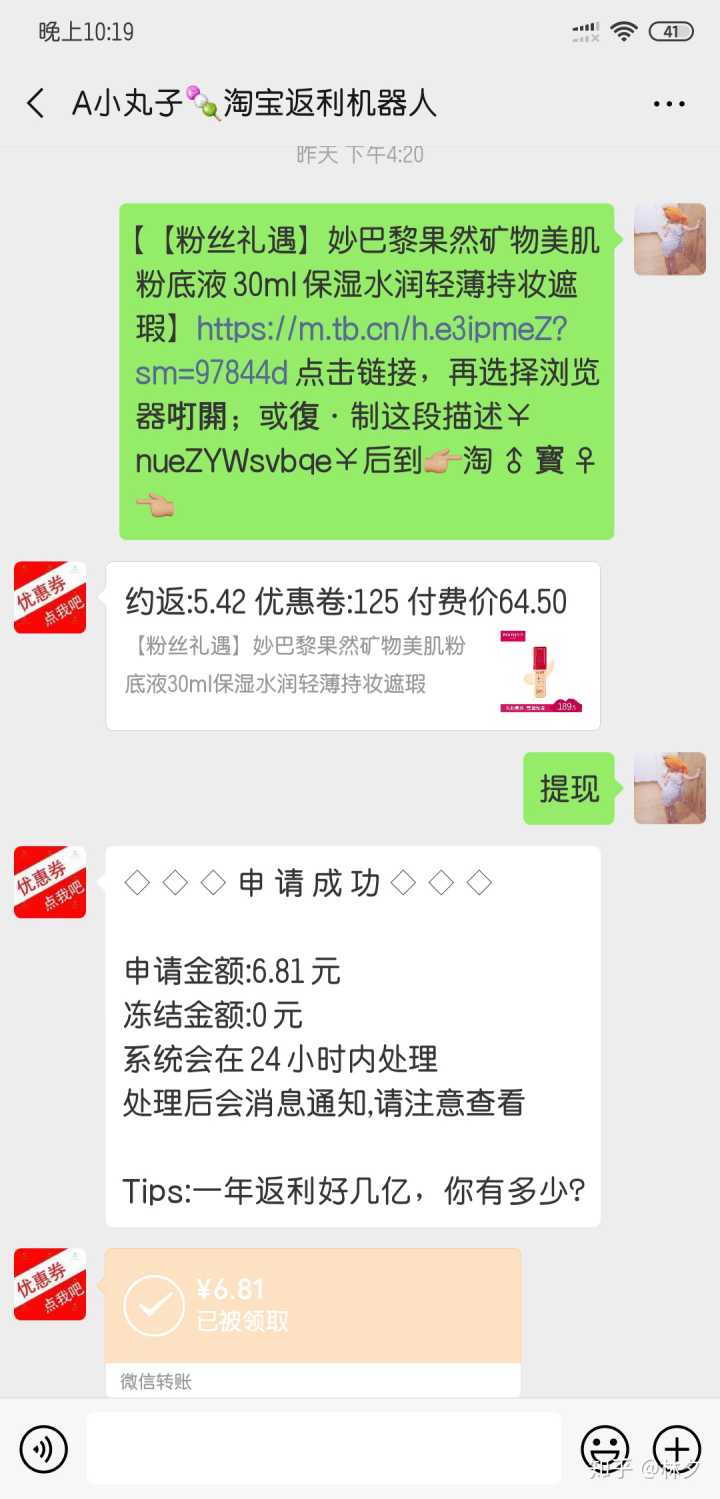Open the ¥6.81 WeChat transfer card
Screen dimensions: 720x1499
[x=312, y=1318]
